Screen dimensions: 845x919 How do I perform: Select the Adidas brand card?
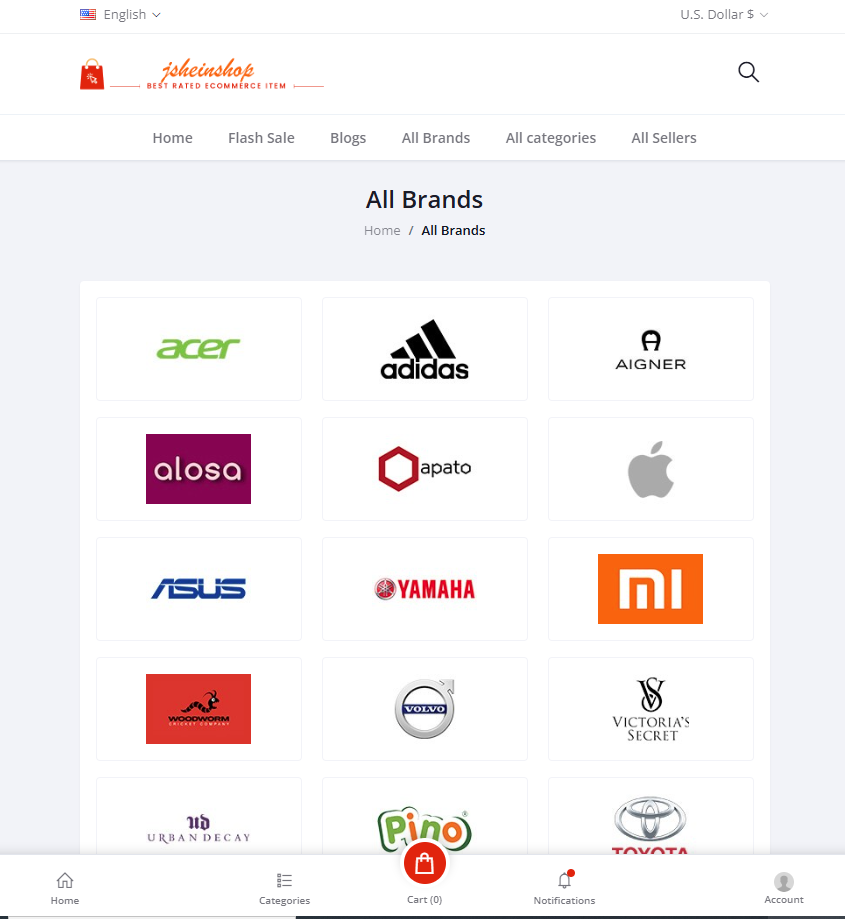(x=425, y=349)
